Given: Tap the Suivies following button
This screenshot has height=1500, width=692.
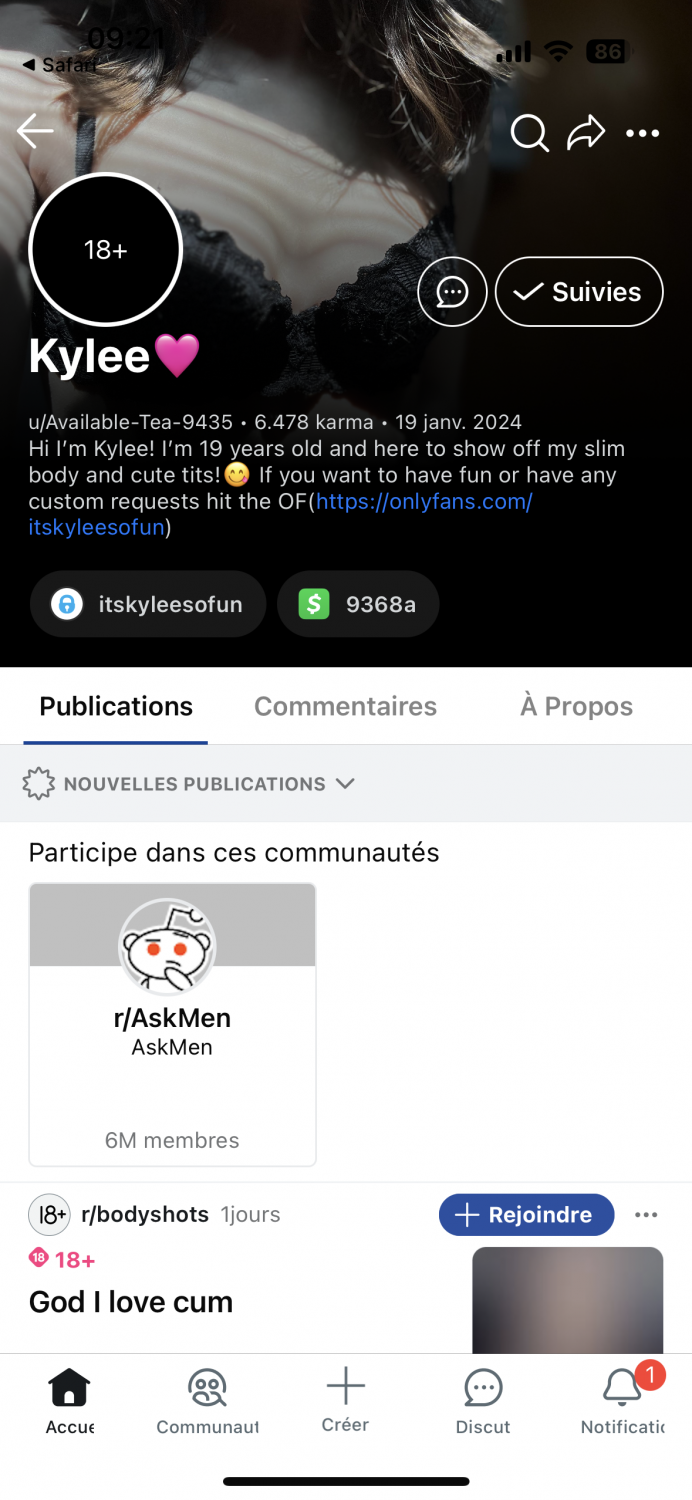Looking at the screenshot, I should pos(579,292).
